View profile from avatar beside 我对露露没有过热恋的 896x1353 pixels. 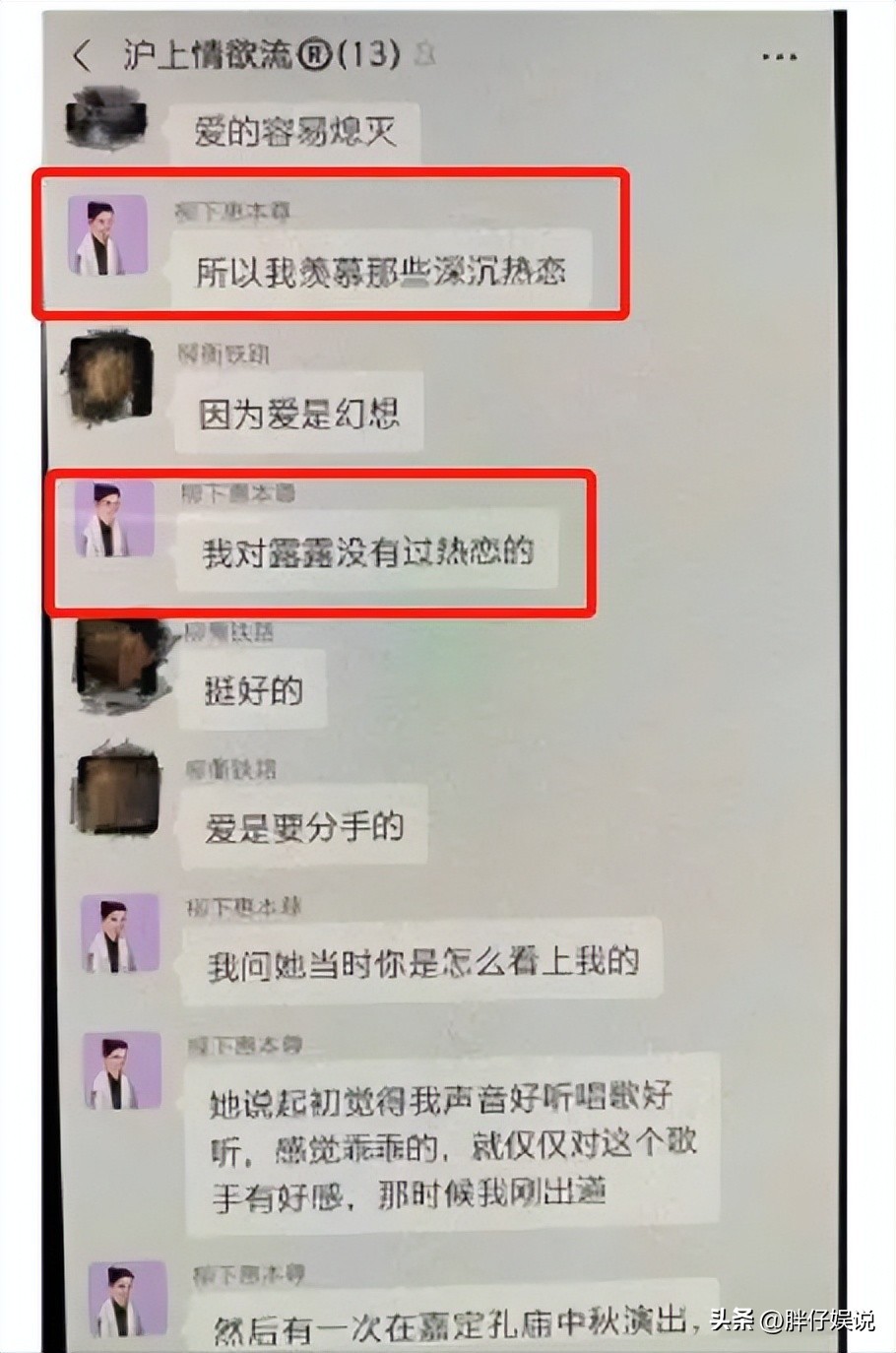[115, 519]
